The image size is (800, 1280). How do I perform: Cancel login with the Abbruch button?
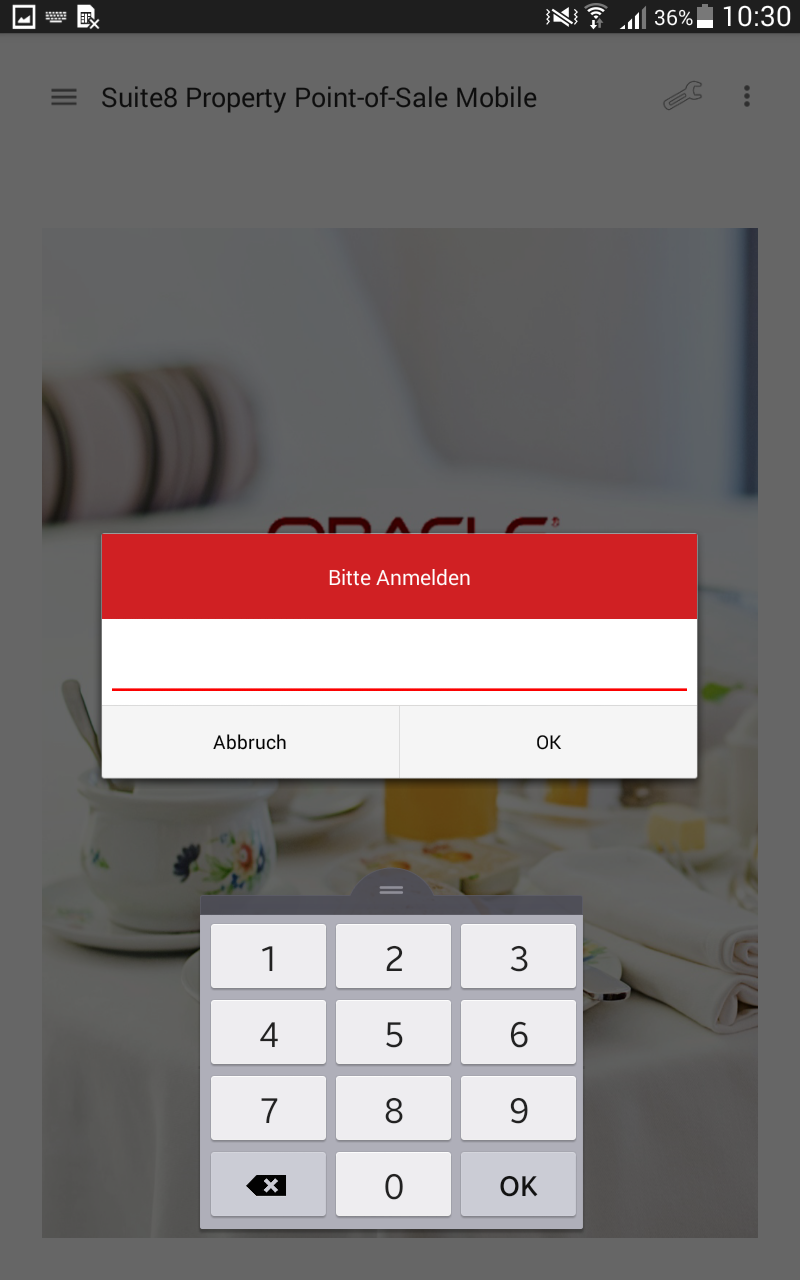250,742
